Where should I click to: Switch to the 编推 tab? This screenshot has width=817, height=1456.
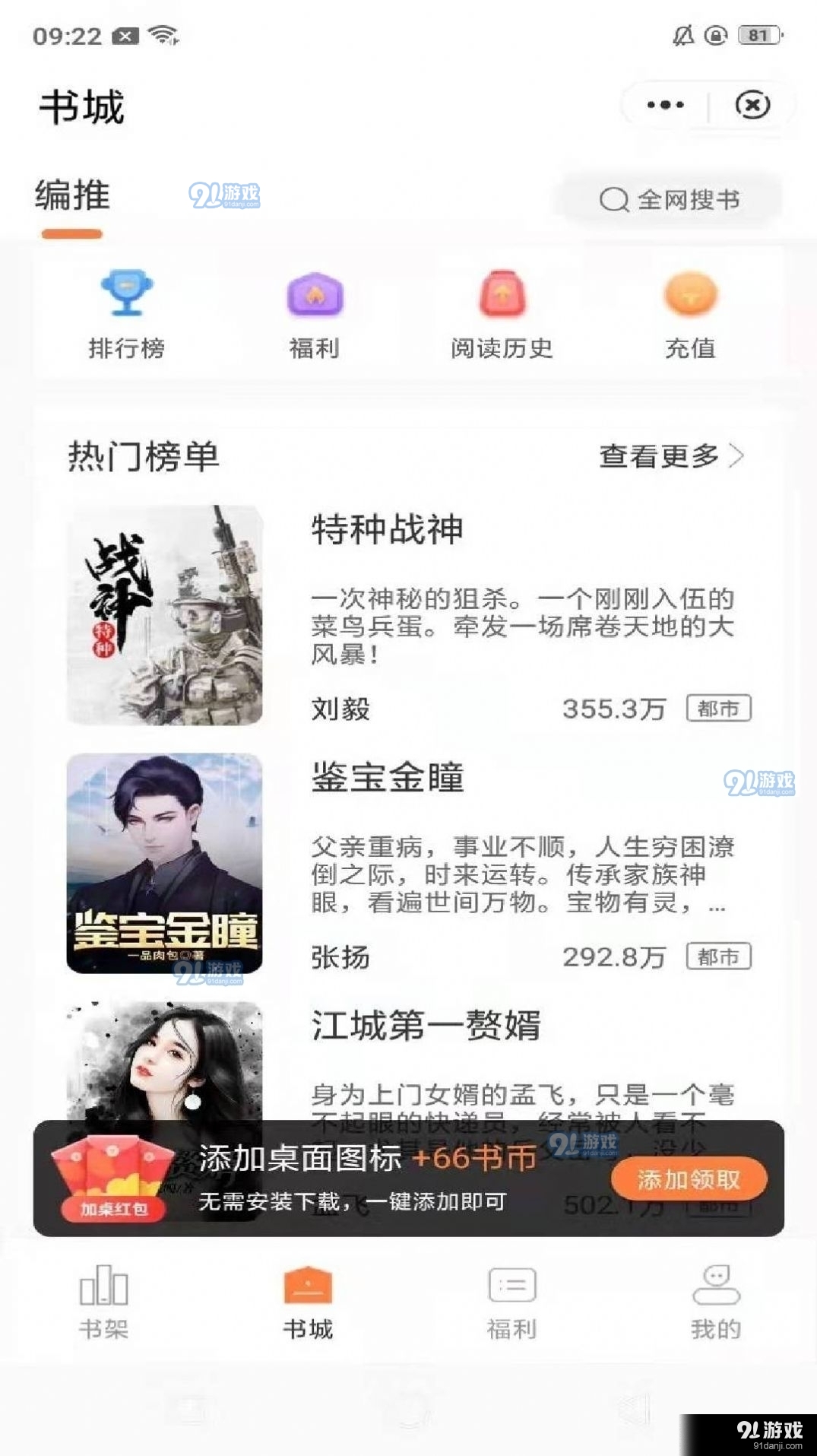coord(72,196)
